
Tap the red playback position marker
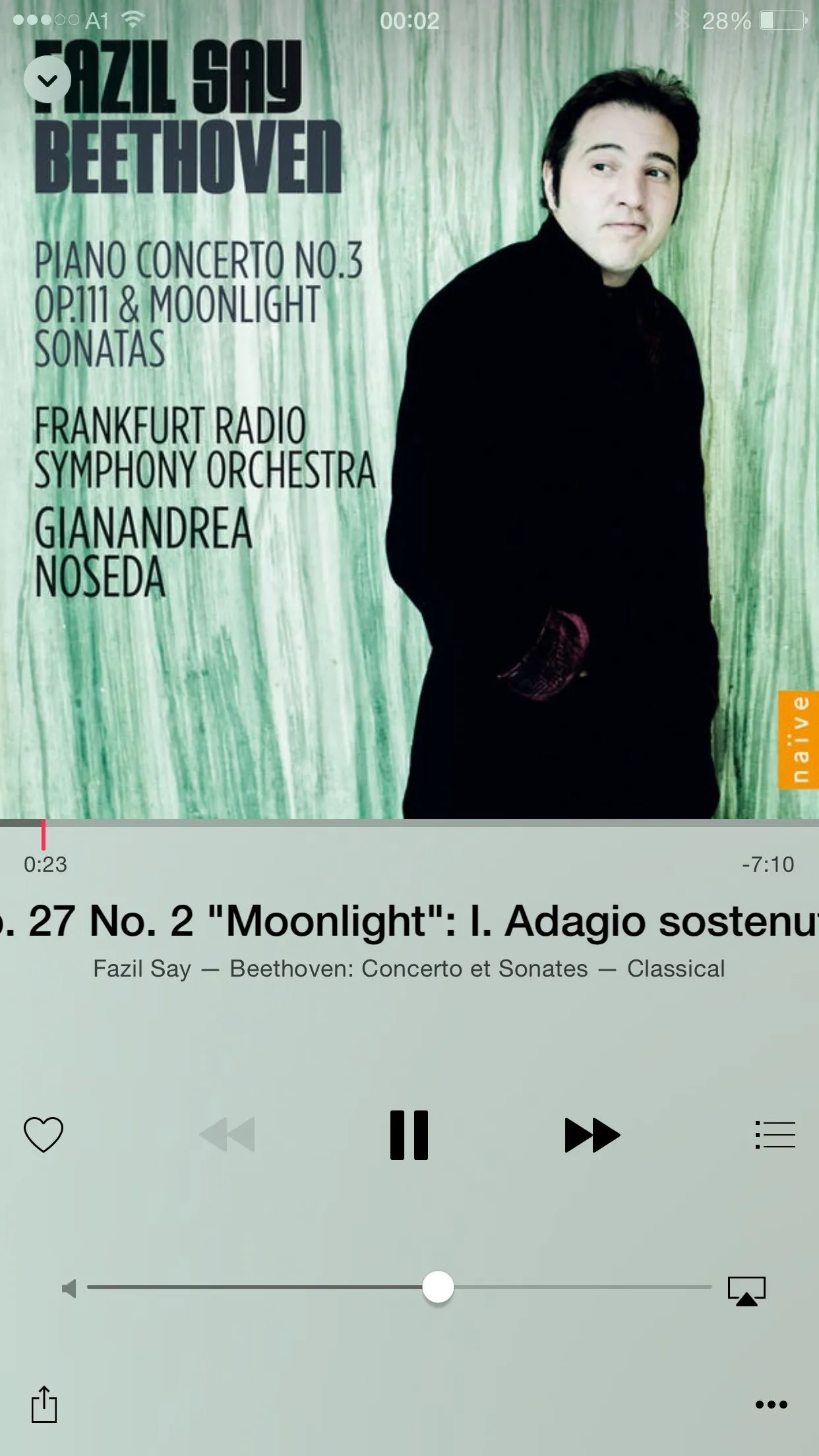click(x=44, y=834)
